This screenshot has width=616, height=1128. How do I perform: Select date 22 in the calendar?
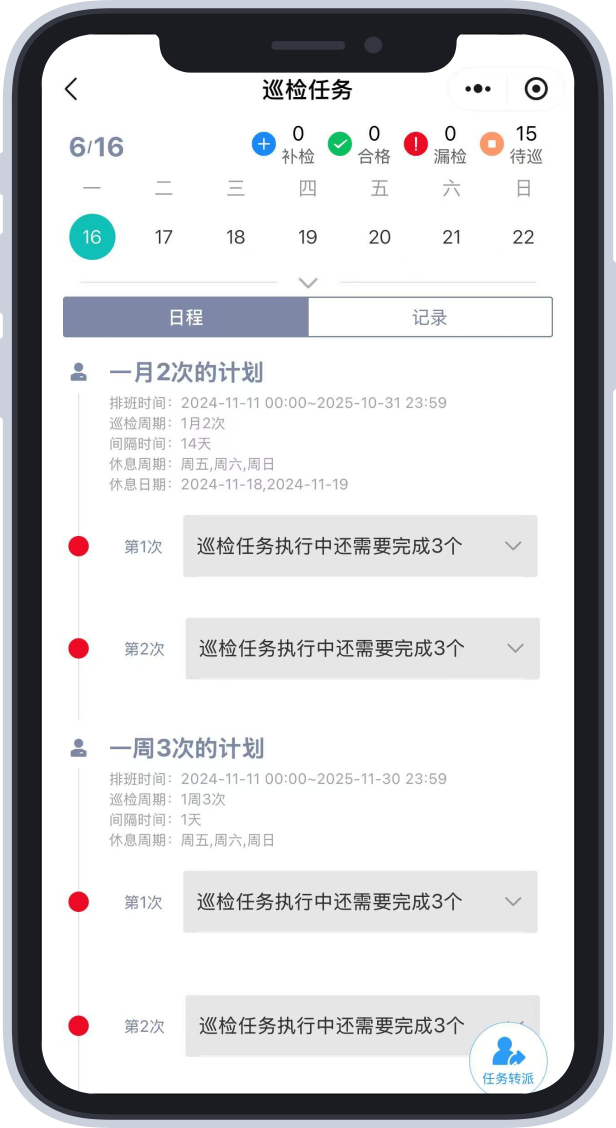[x=523, y=237]
